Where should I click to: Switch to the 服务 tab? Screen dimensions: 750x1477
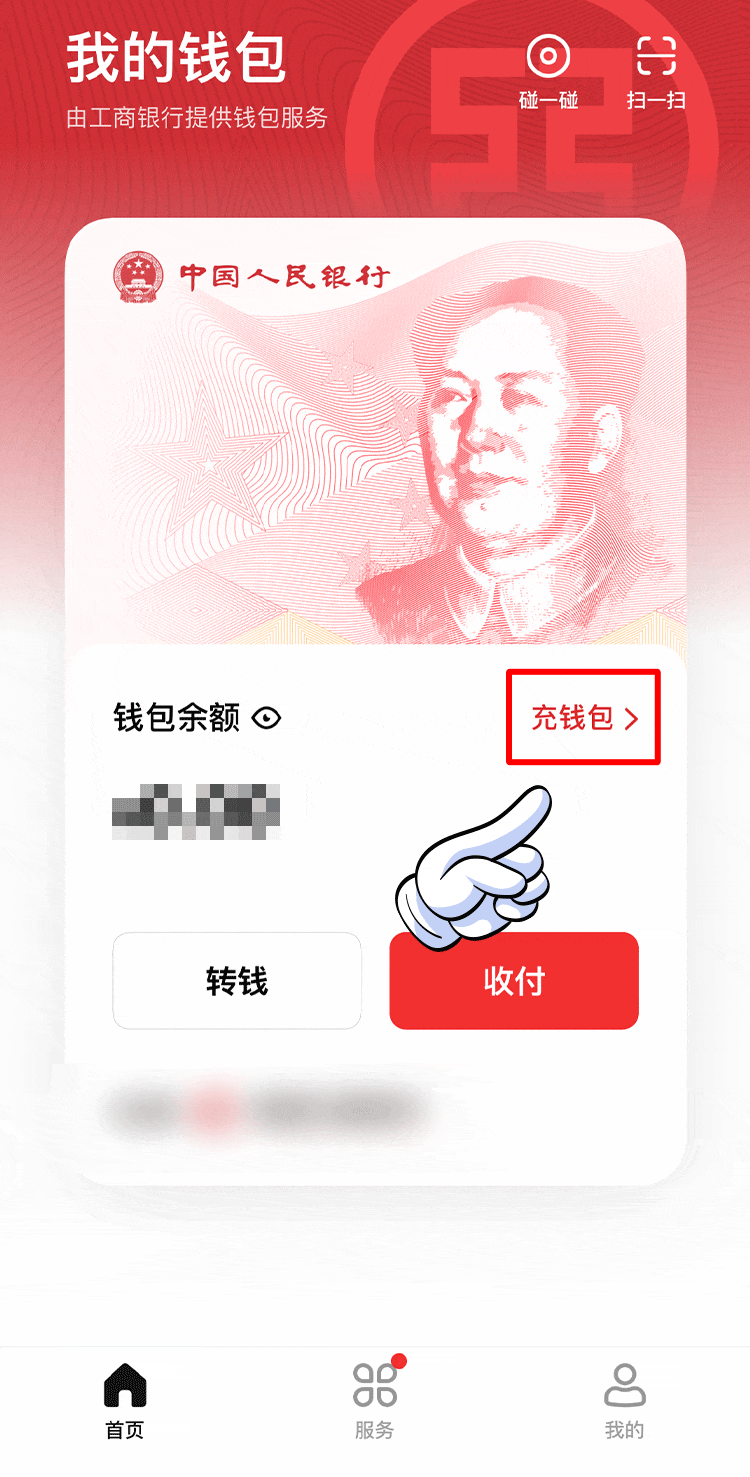pyautogui.click(x=375, y=1400)
